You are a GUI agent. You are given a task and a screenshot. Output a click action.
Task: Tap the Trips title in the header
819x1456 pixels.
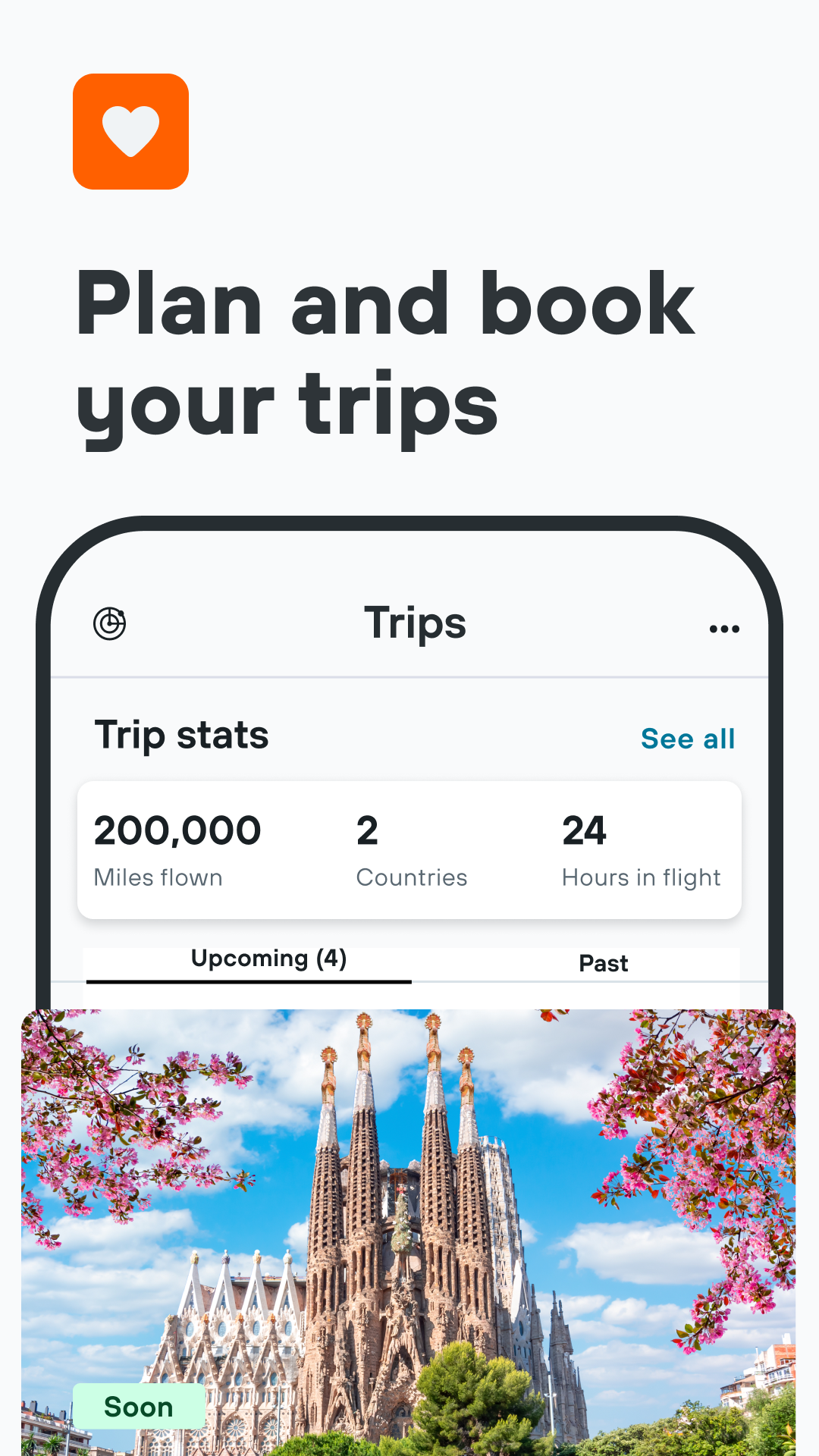(415, 623)
